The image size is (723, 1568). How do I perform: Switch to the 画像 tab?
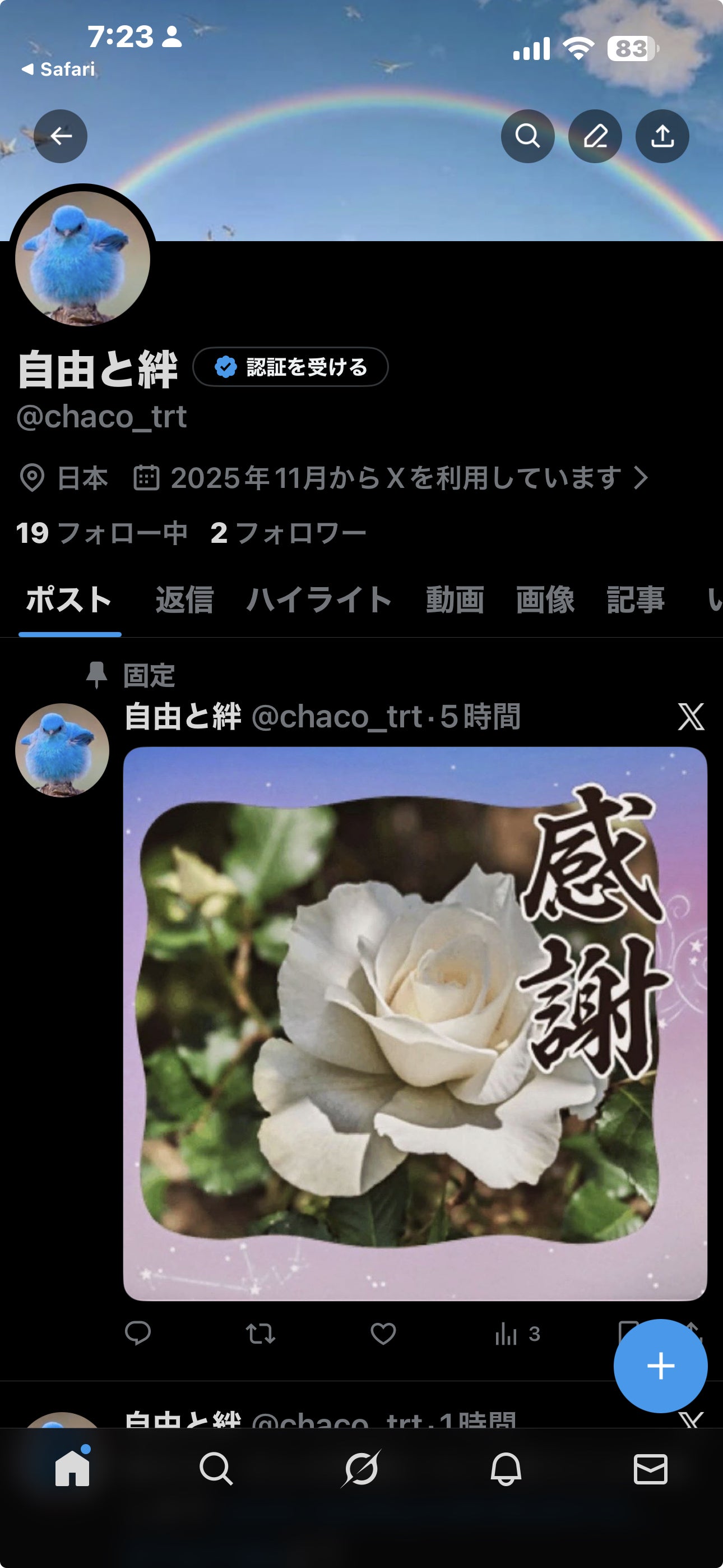click(x=545, y=599)
